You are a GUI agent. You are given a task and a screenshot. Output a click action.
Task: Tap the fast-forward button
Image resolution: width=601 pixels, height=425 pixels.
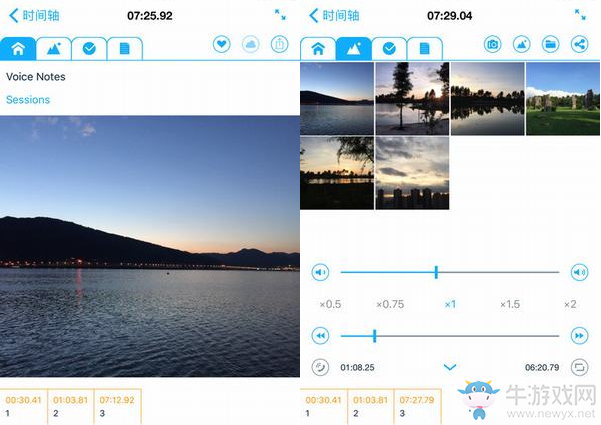[x=579, y=336]
